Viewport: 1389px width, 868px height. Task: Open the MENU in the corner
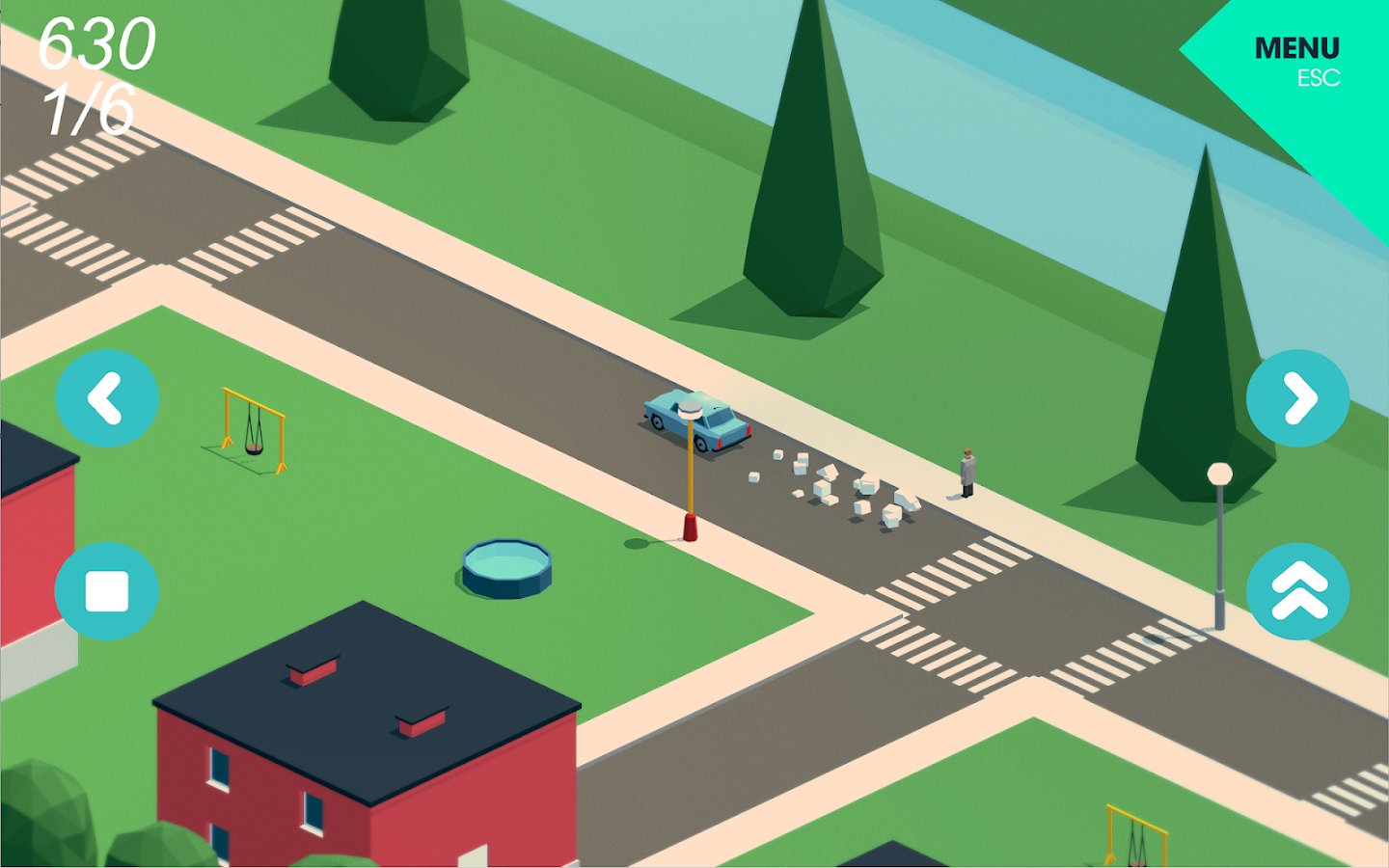click(x=1297, y=58)
